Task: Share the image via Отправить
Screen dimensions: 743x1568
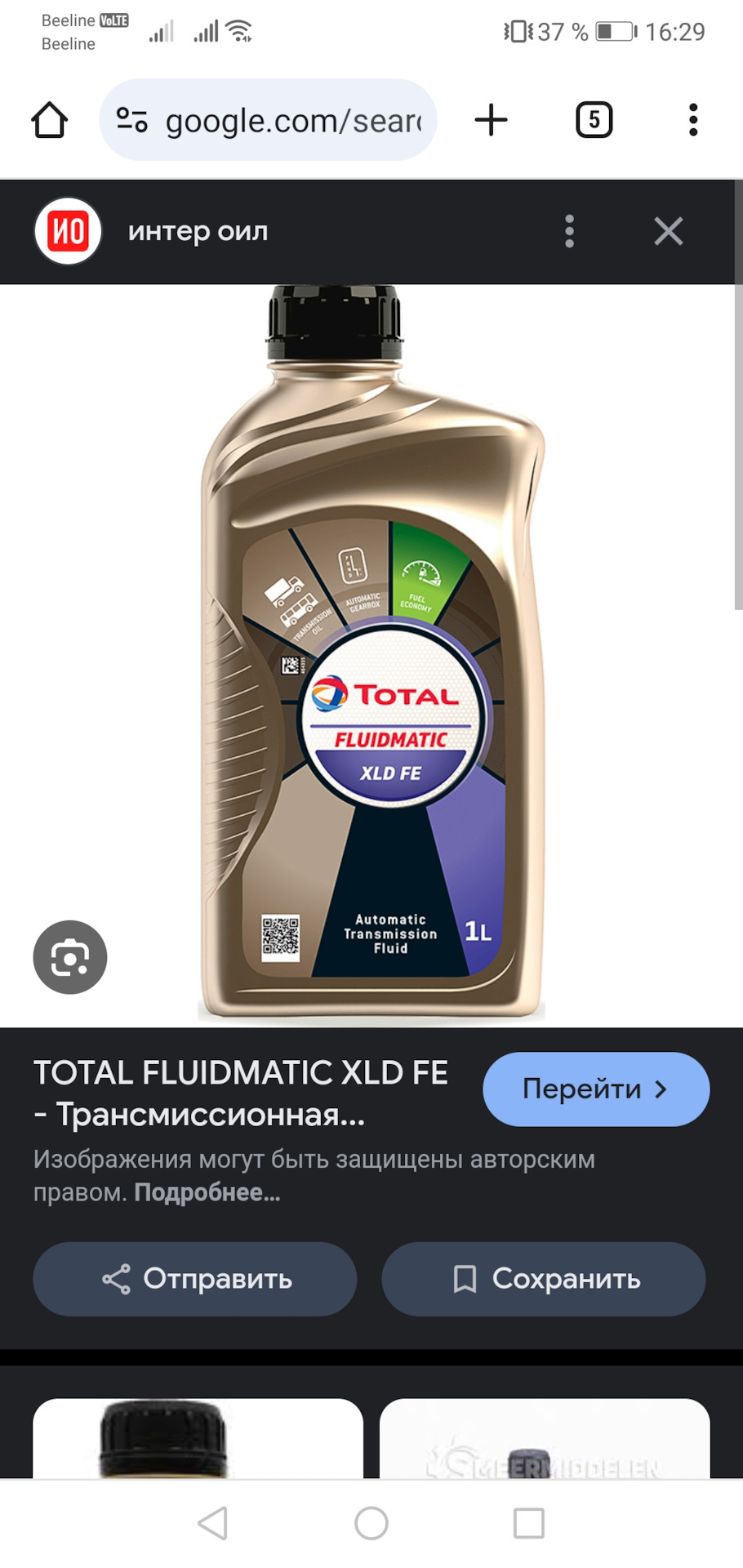Action: click(x=195, y=1279)
